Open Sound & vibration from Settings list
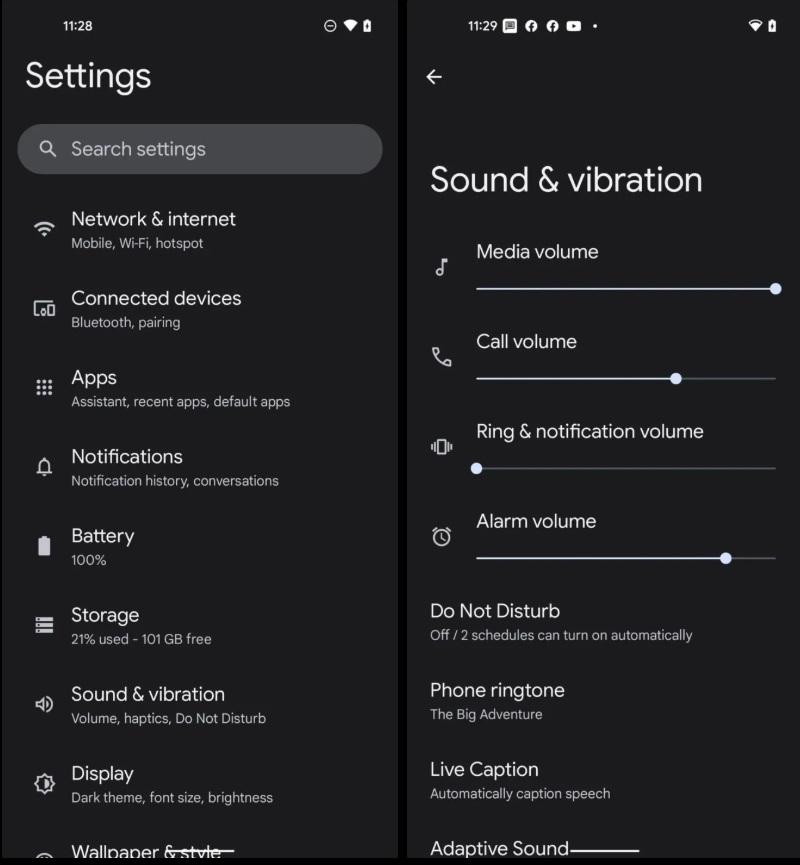The width and height of the screenshot is (800, 865). 168,704
